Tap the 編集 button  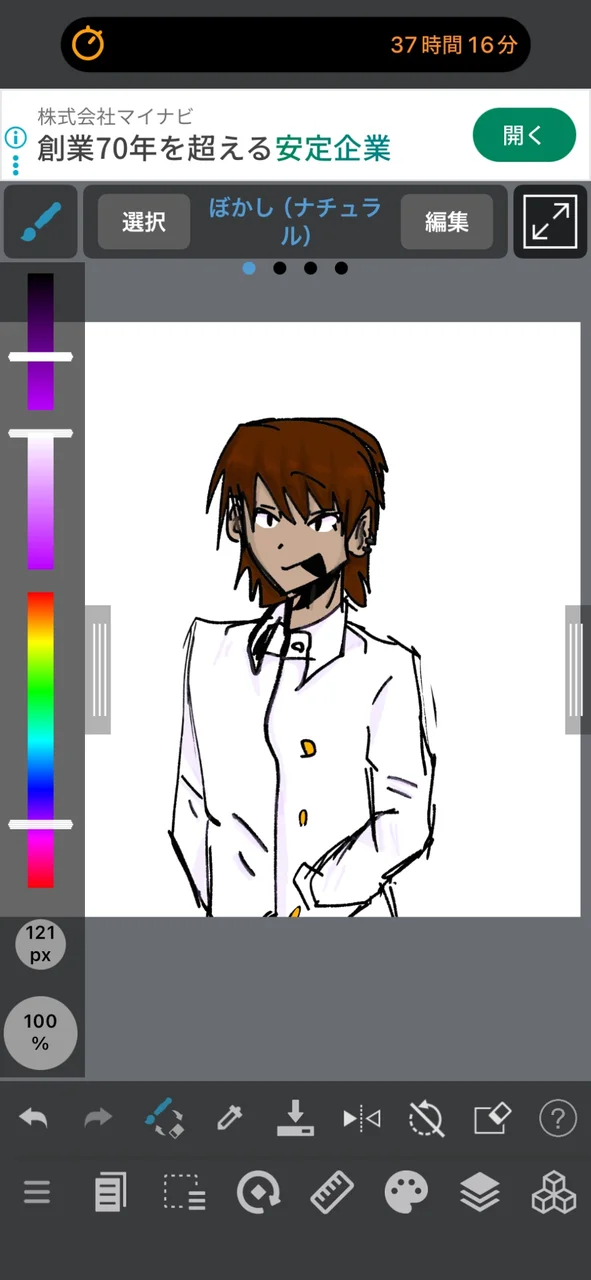pos(447,222)
